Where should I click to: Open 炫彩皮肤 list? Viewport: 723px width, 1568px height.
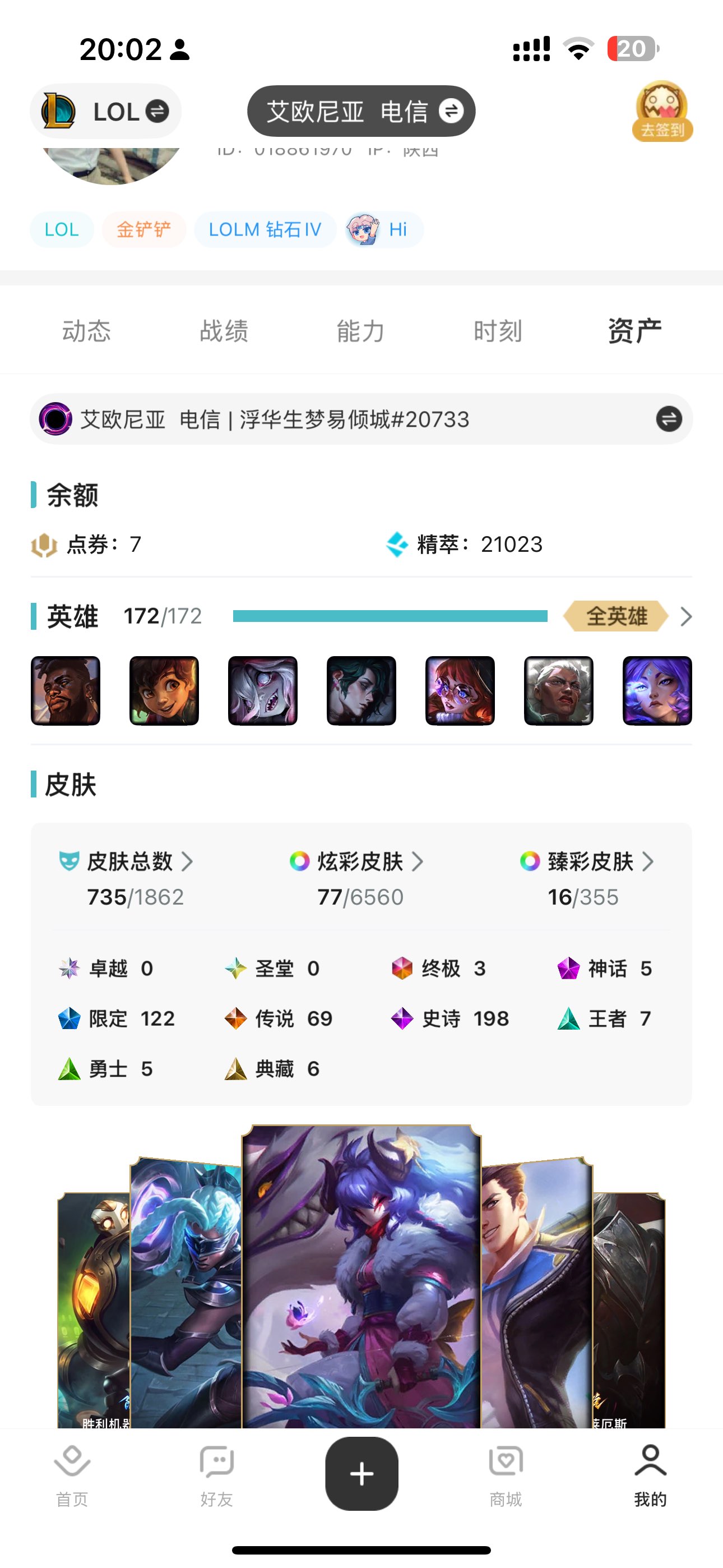[360, 861]
